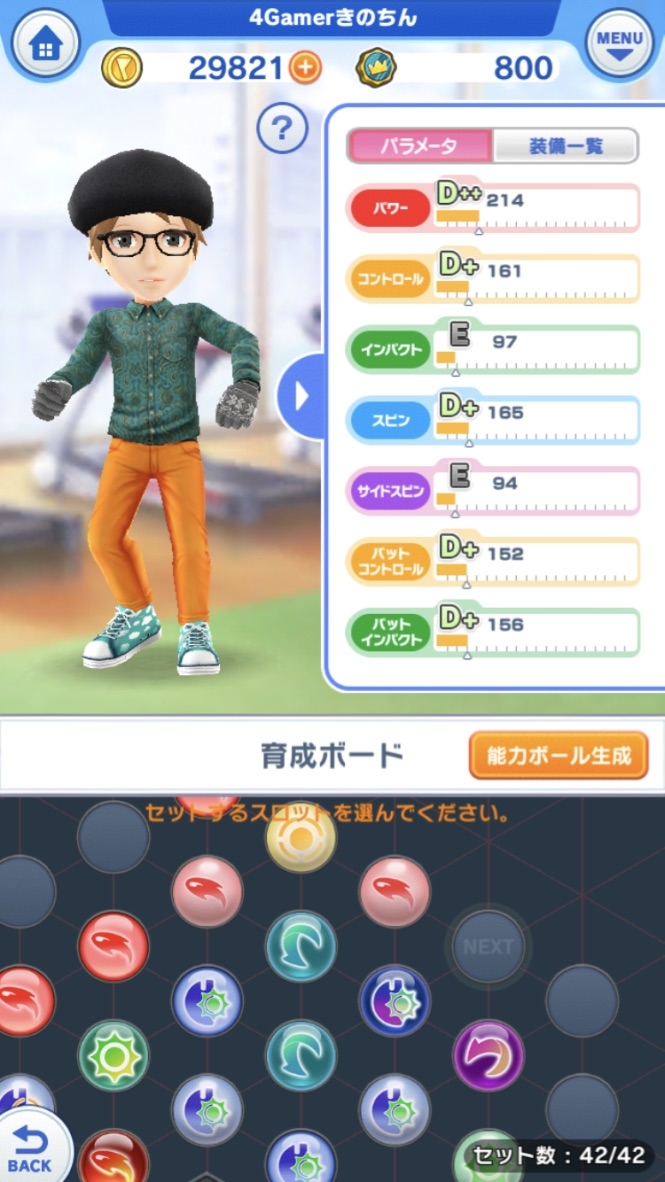
Task: Switch to the パラメータ tab
Action: pos(419,146)
